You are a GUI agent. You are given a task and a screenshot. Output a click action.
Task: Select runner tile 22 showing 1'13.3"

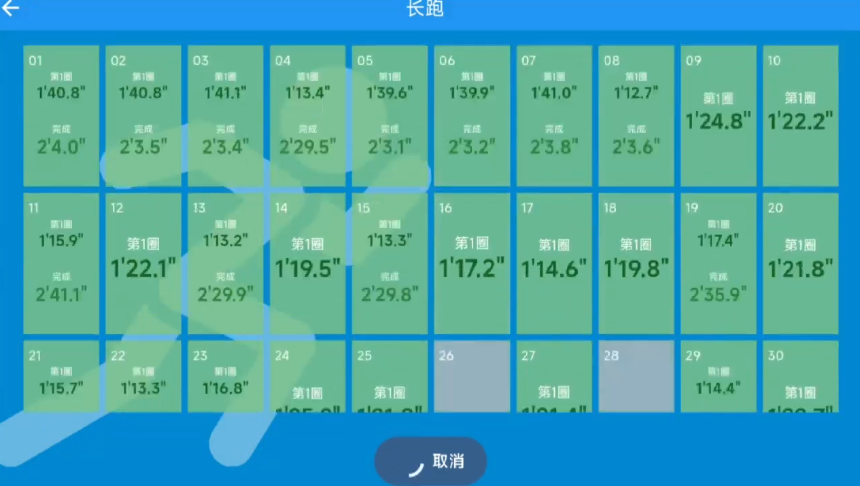pyautogui.click(x=143, y=377)
